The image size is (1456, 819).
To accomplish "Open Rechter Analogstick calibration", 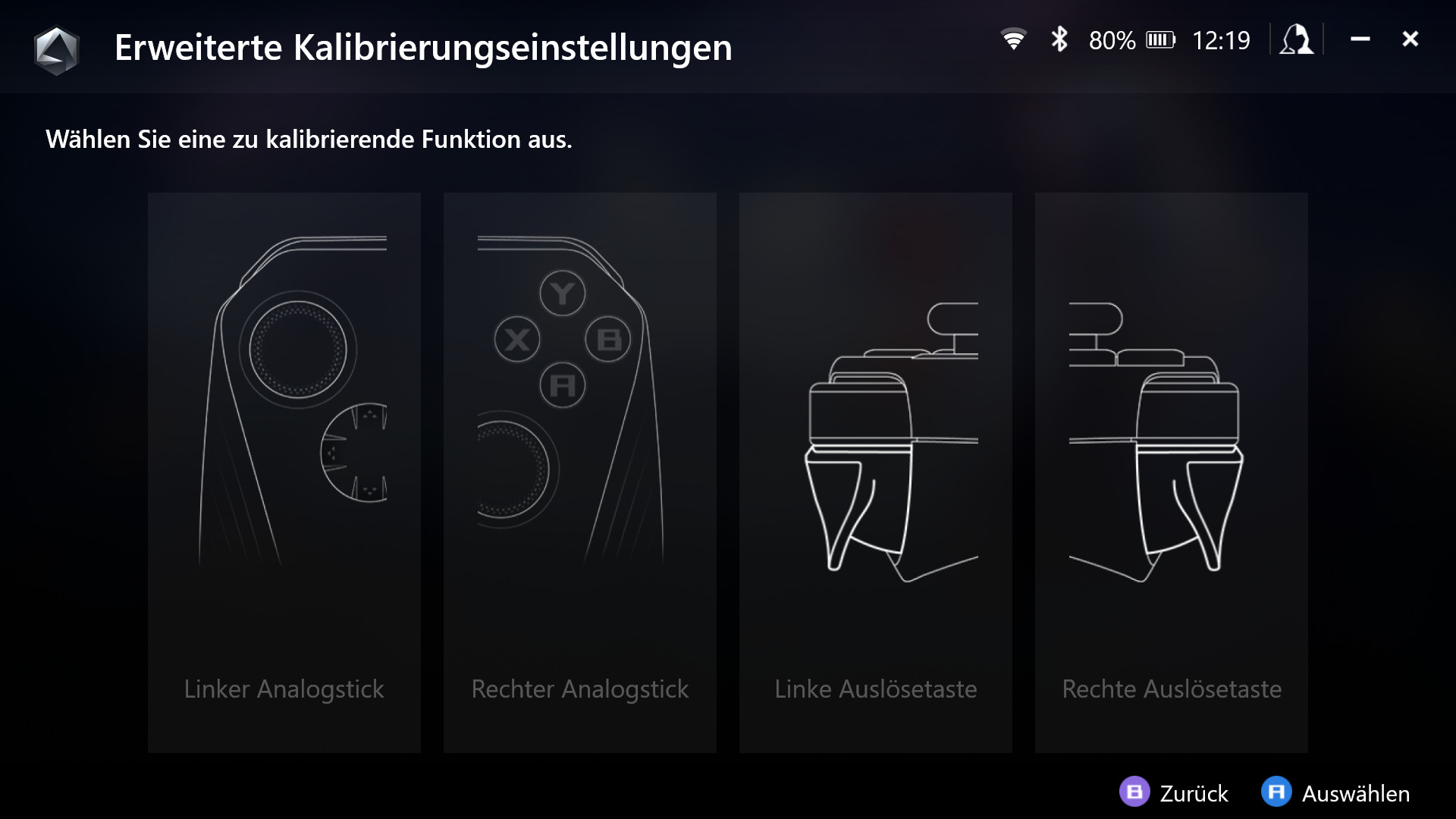I will tap(580, 472).
